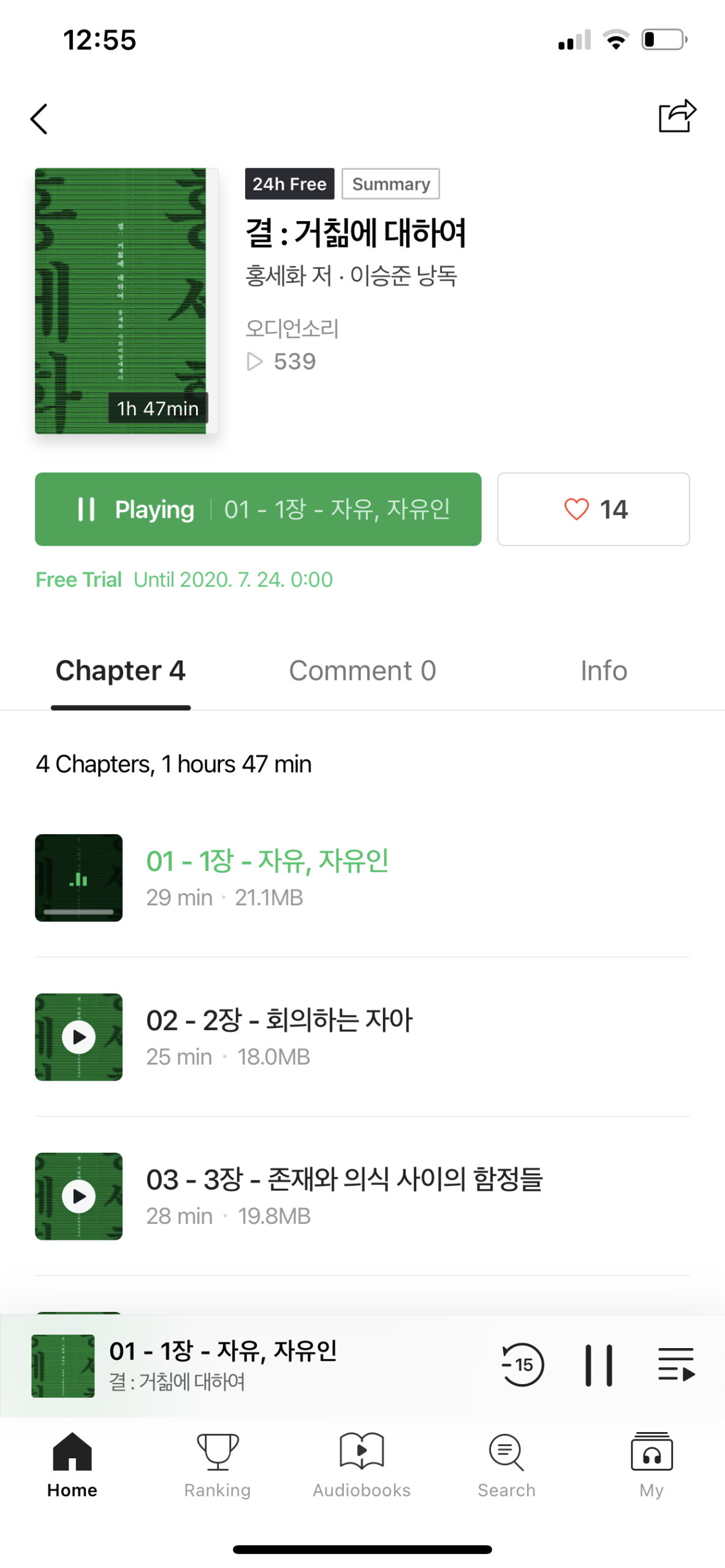Rewind 15 seconds in the mini player
This screenshot has width=725, height=1568.
(522, 1364)
